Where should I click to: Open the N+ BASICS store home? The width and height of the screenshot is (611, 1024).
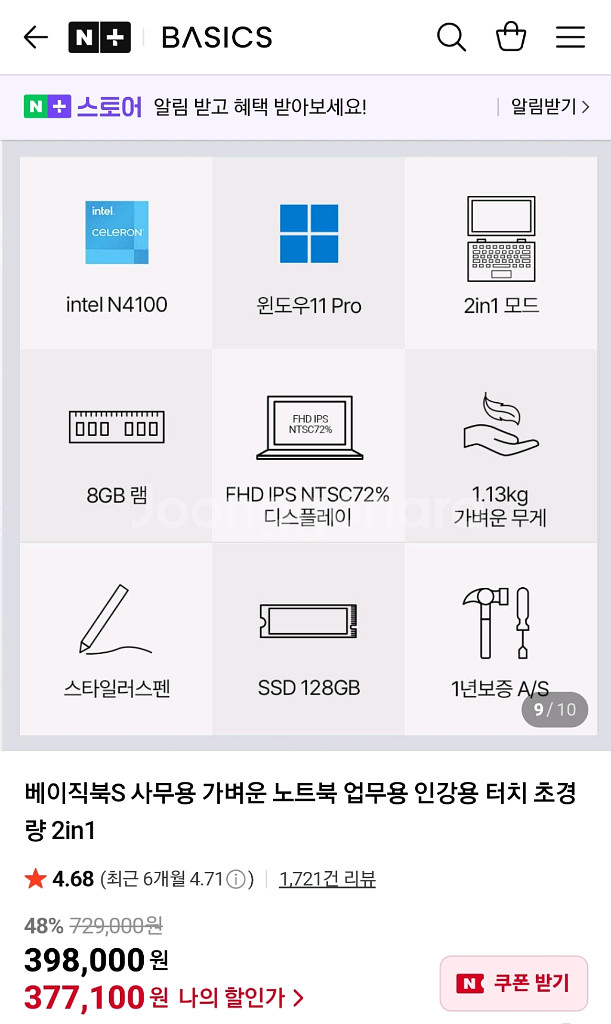pyautogui.click(x=171, y=38)
